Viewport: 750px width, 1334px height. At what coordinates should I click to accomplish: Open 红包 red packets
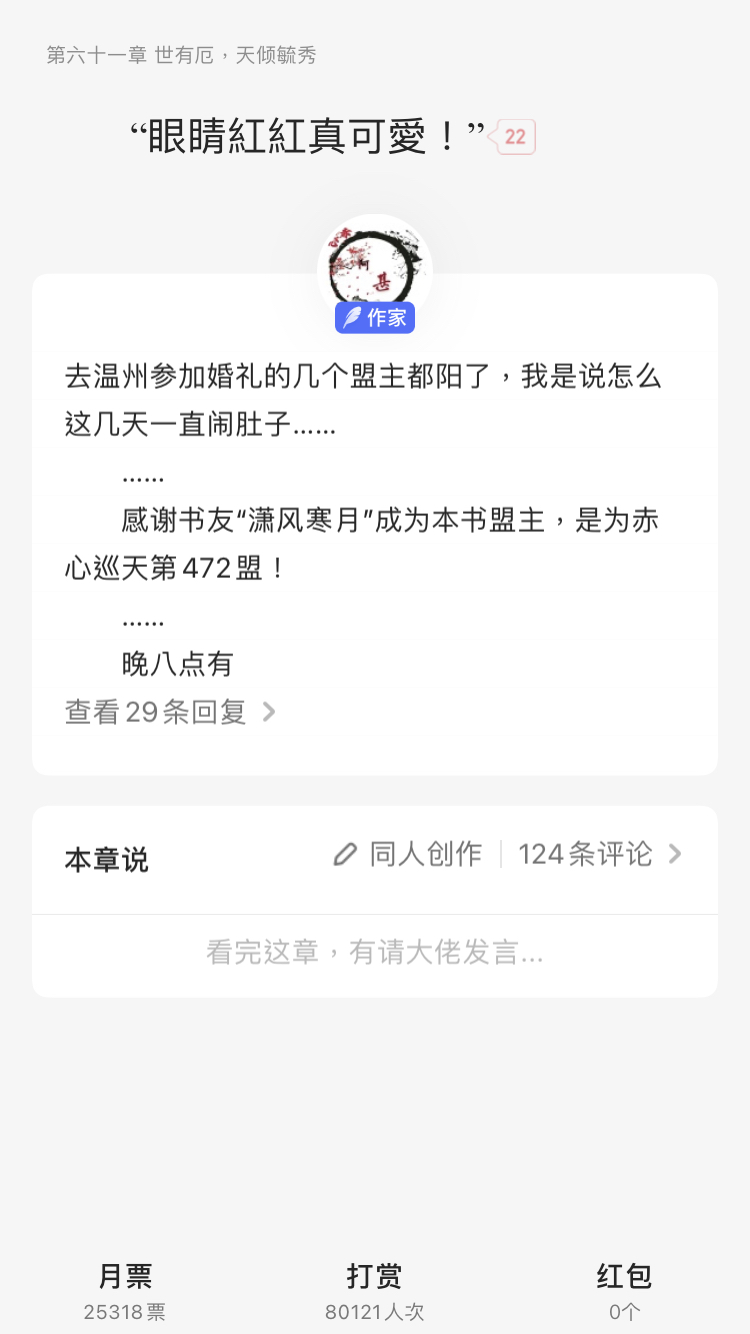pyautogui.click(x=624, y=1290)
